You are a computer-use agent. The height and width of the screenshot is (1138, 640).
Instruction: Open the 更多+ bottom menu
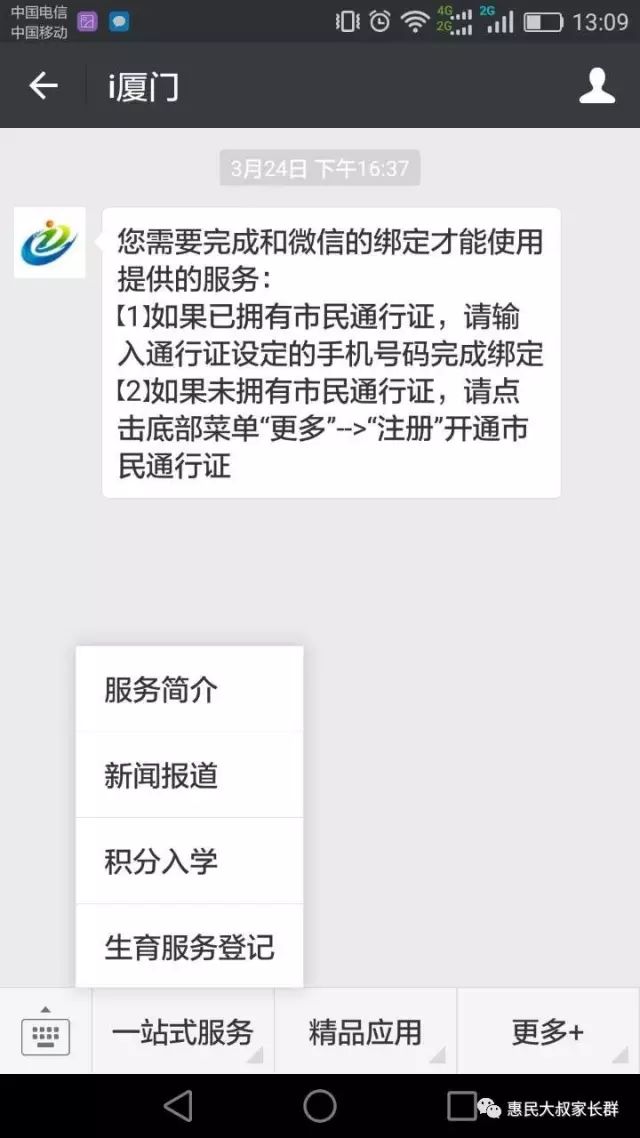point(549,1031)
